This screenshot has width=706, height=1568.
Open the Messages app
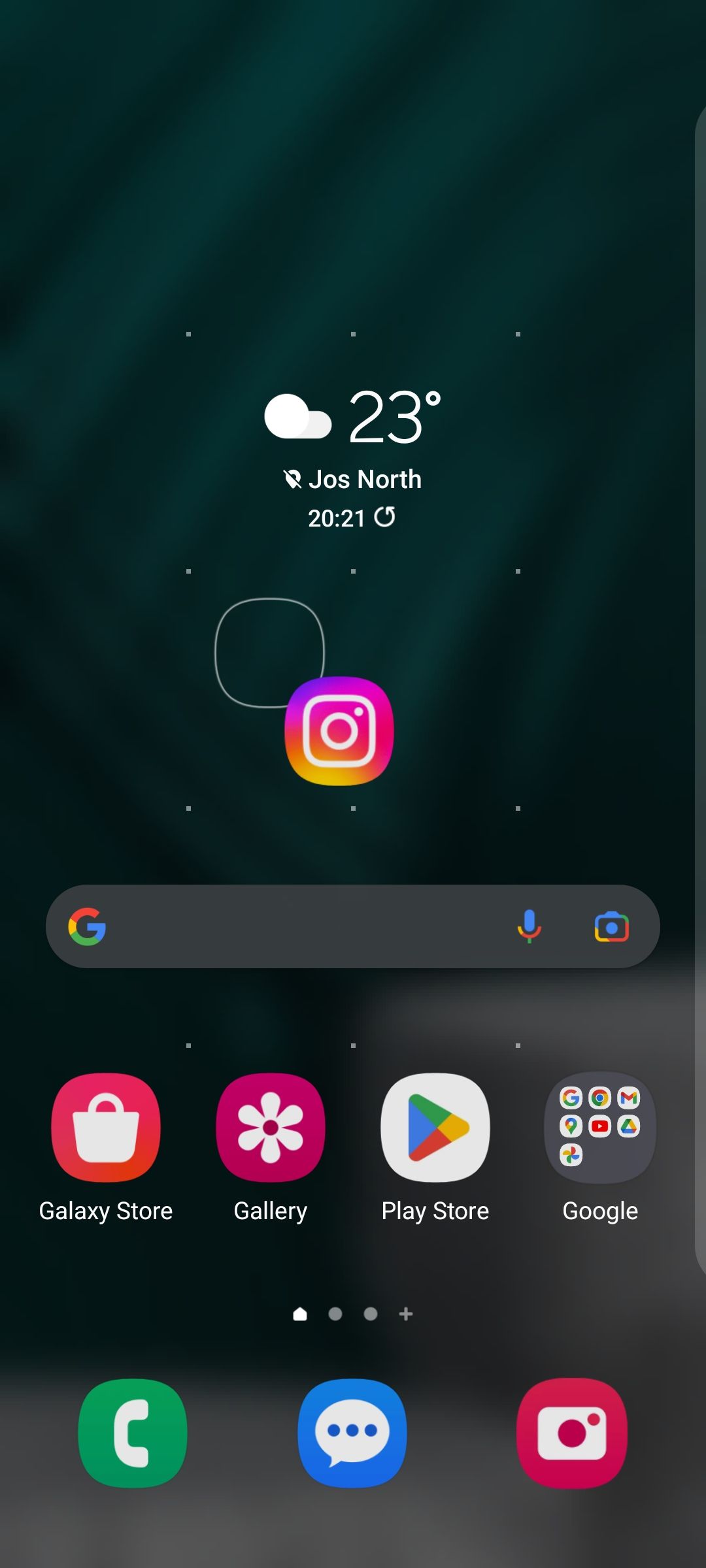click(x=352, y=1433)
